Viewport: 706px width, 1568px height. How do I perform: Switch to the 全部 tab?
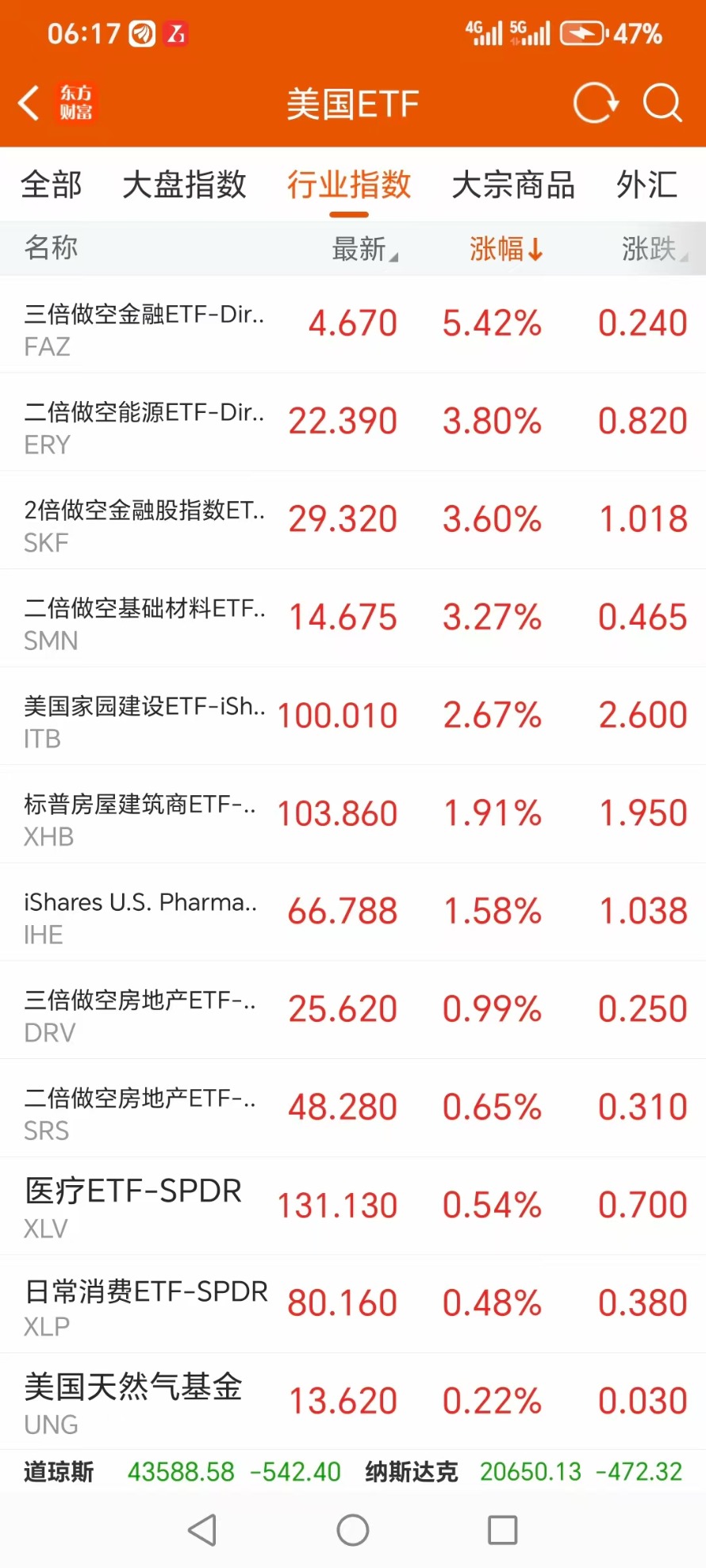click(52, 185)
